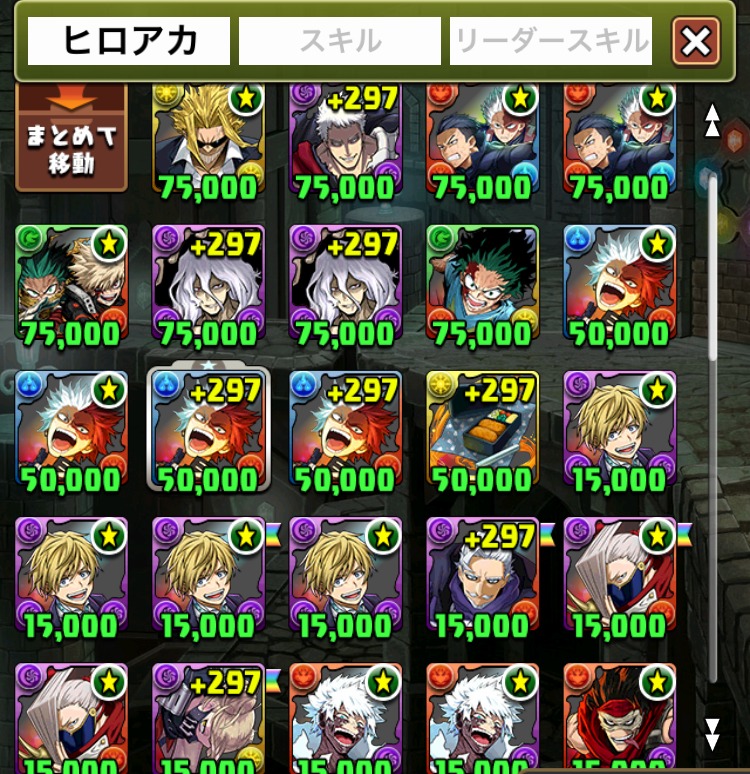Jump to the bottom with the down arrow

pos(712,733)
